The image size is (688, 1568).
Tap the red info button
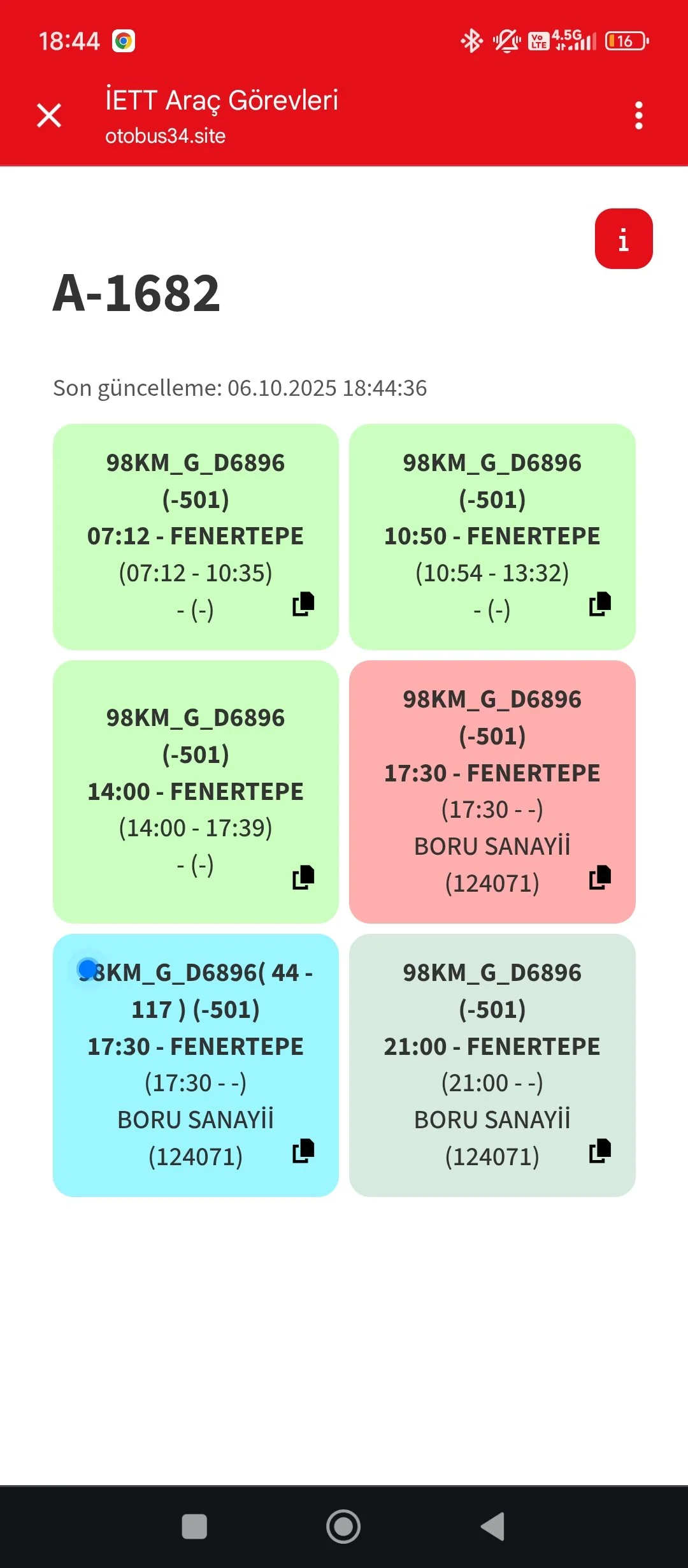point(623,239)
